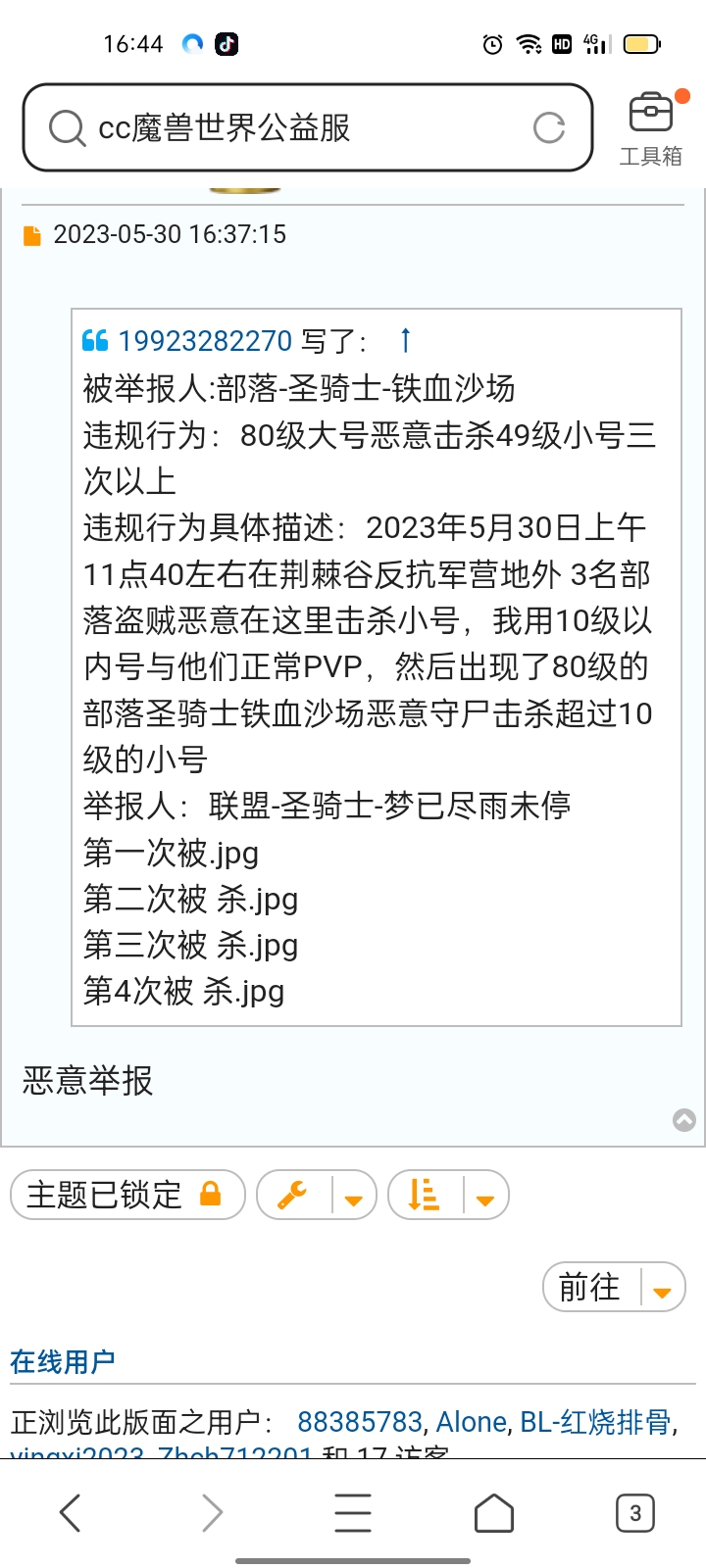Image resolution: width=706 pixels, height=1568 pixels.
Task: Open the wrench topic tools dropdown
Action: coord(316,1196)
